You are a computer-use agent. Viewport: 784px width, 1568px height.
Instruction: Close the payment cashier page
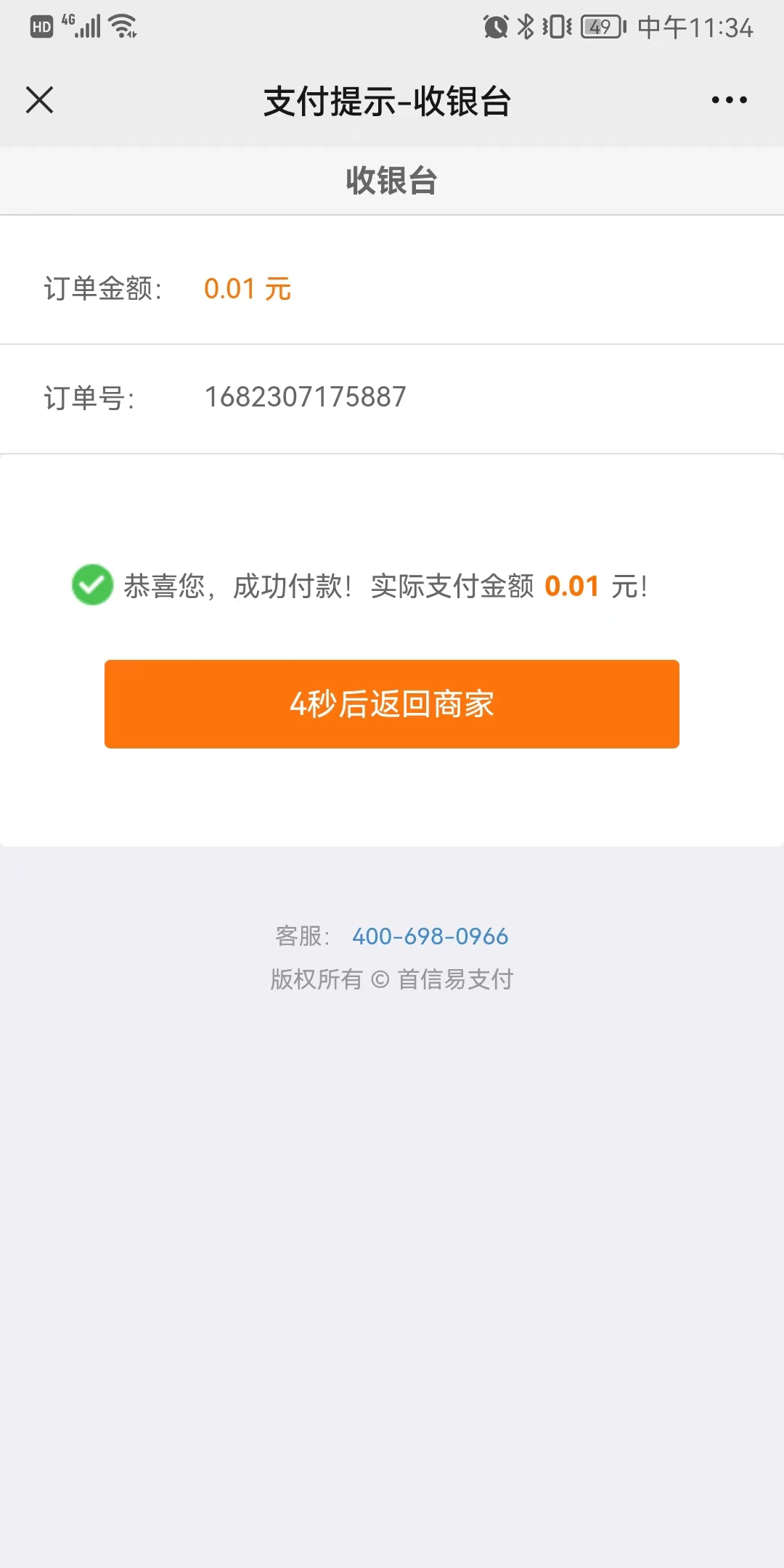click(40, 100)
